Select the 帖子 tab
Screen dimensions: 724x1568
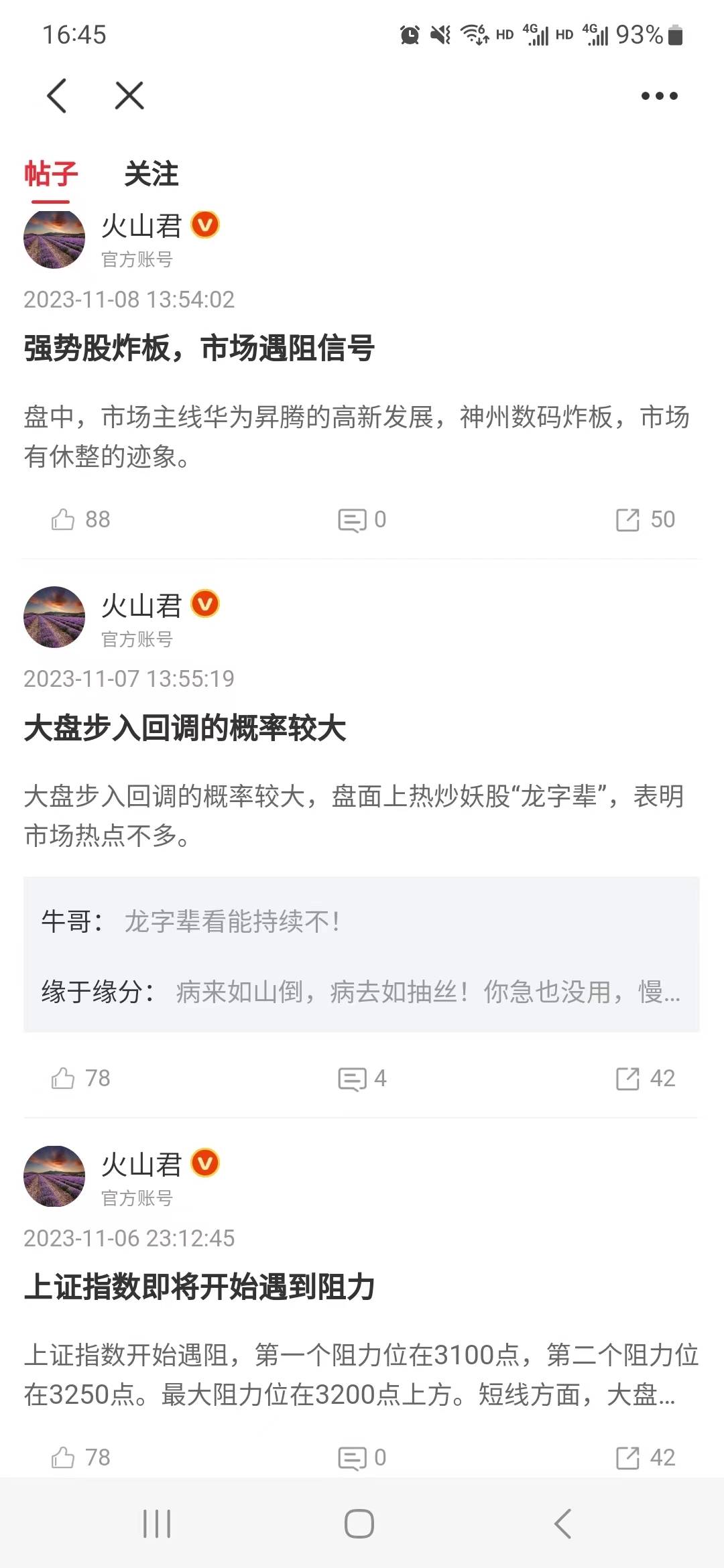click(x=51, y=174)
